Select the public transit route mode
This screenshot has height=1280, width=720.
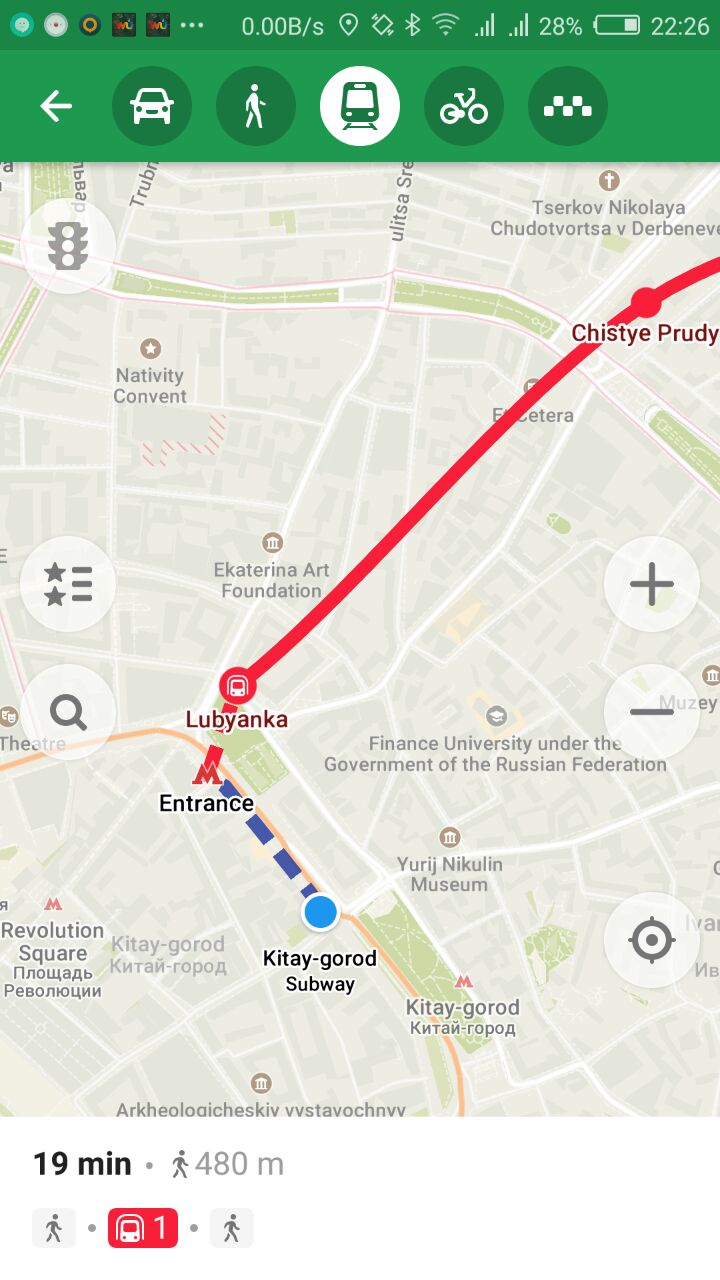(x=360, y=106)
